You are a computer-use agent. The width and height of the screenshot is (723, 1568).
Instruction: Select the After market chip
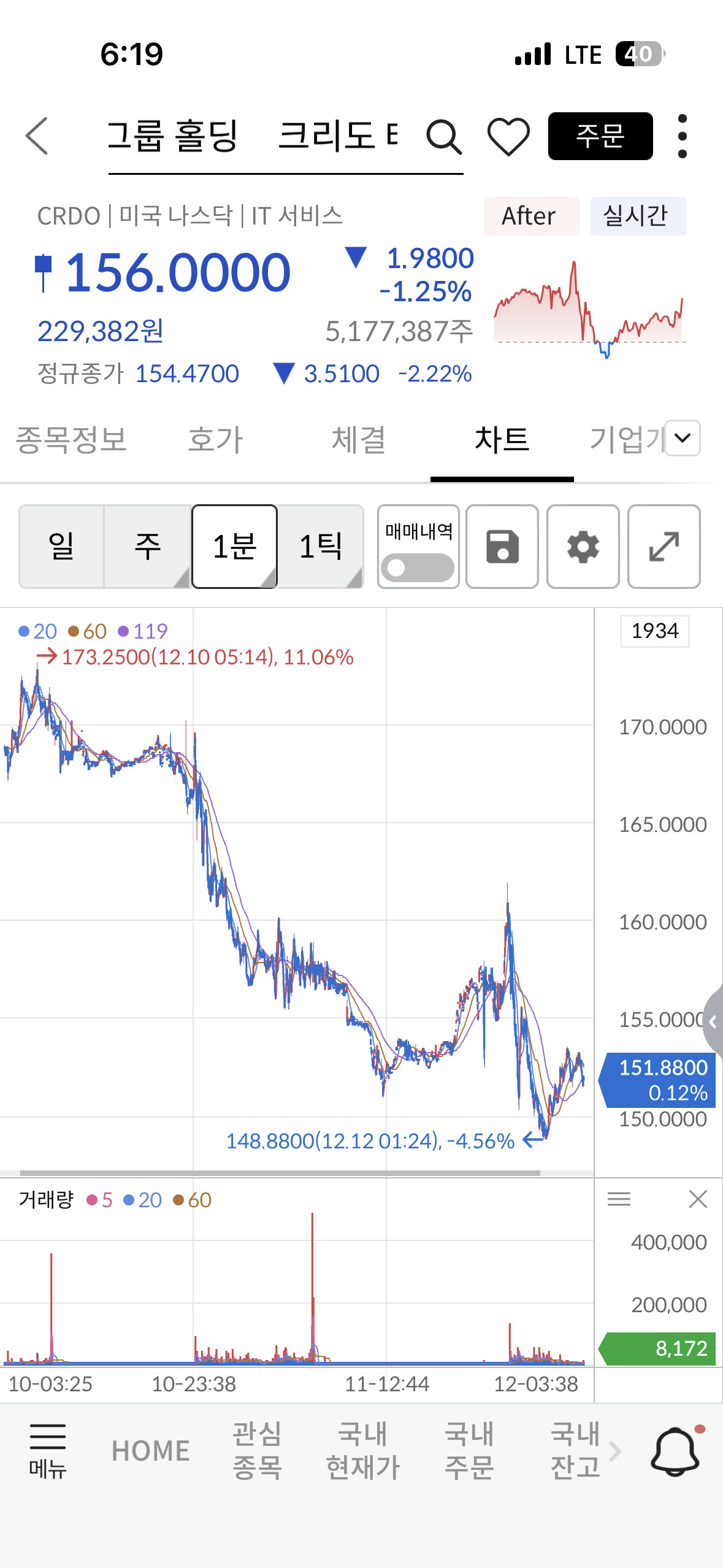(531, 216)
